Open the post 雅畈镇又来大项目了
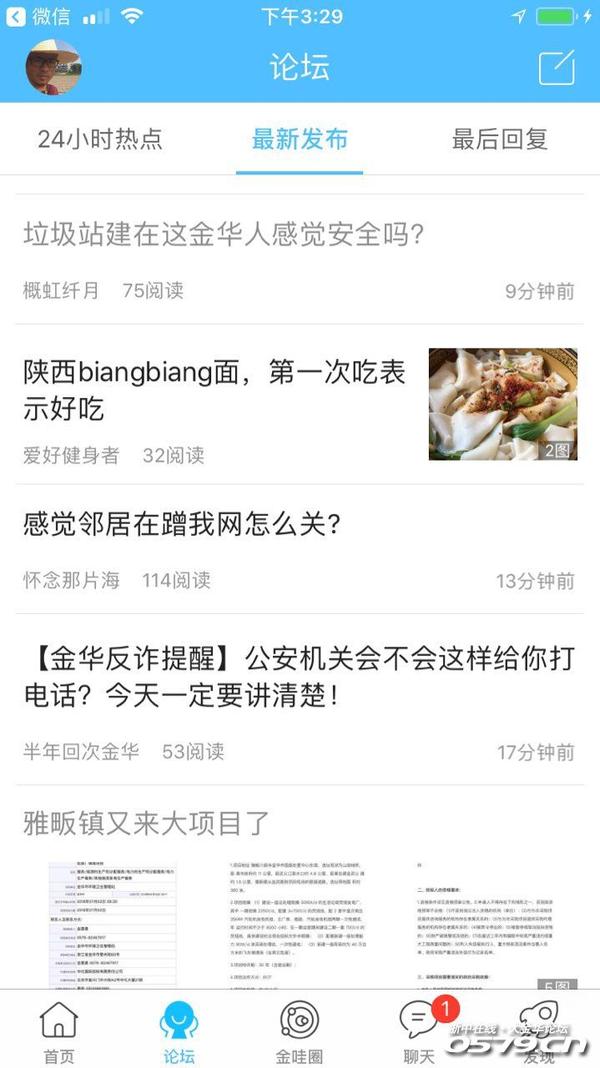Viewport: 600px width, 1068px height. (x=147, y=823)
